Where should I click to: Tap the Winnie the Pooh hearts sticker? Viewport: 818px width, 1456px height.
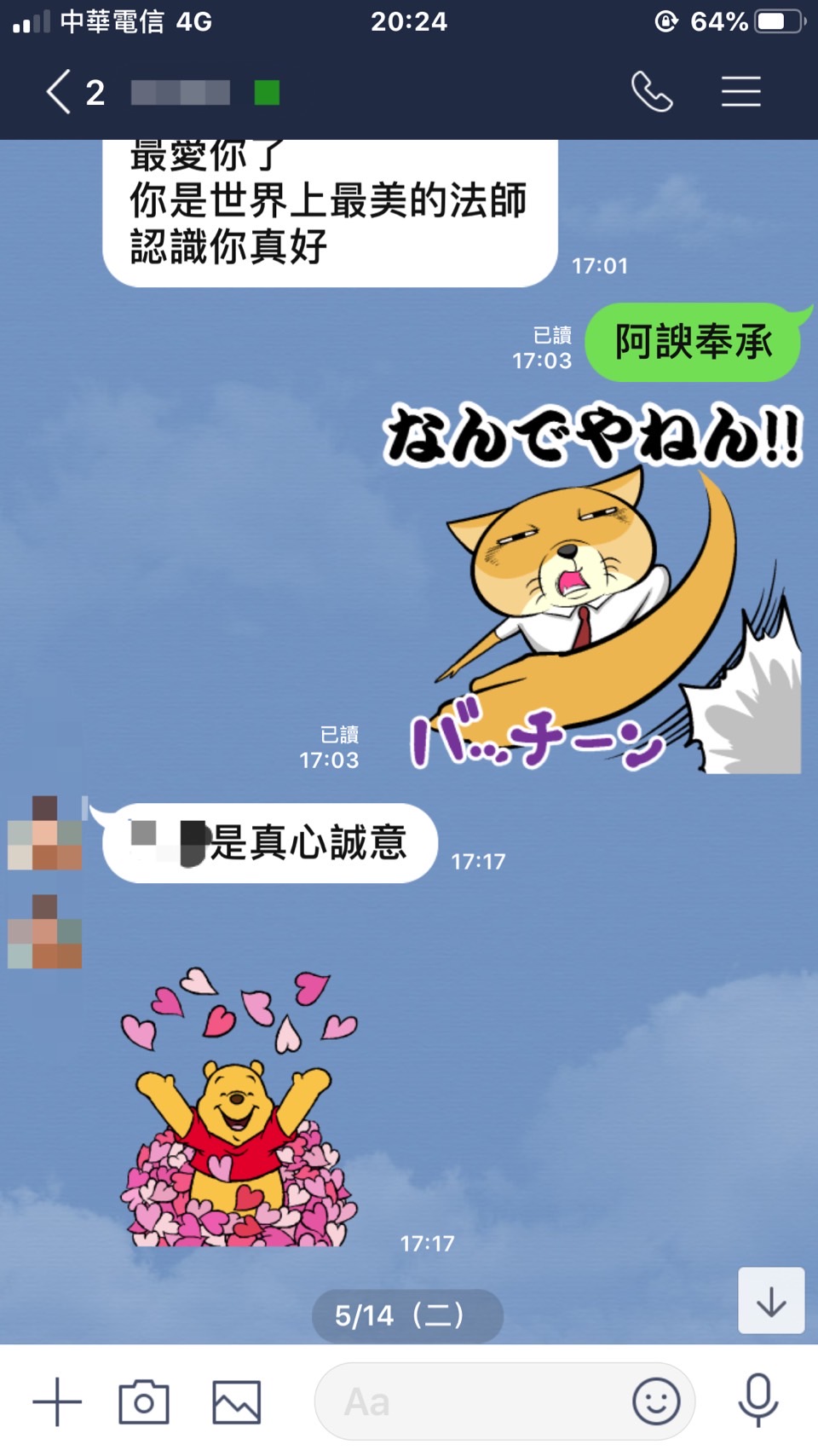[240, 1108]
